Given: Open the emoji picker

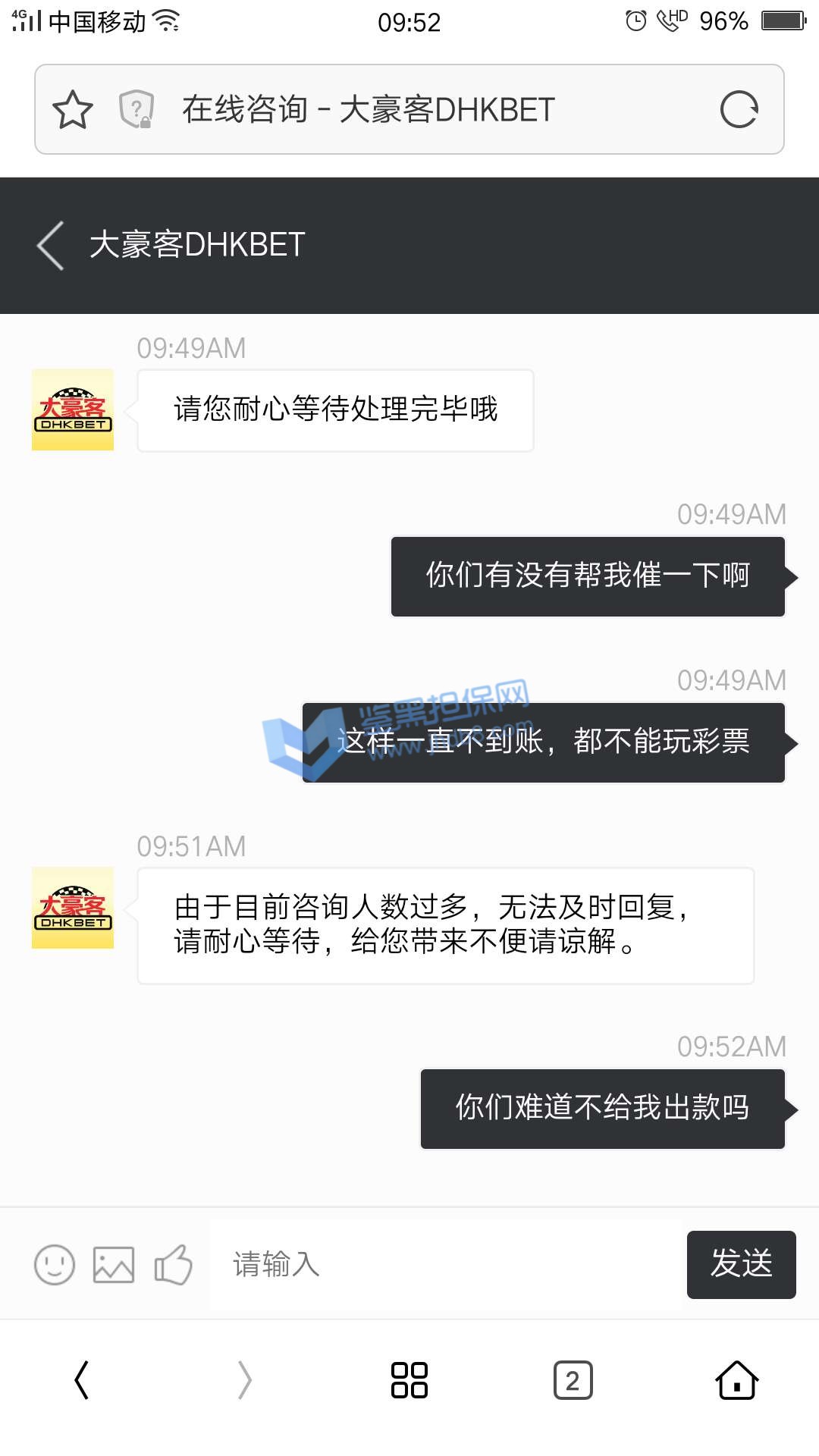Looking at the screenshot, I should coord(55,1265).
